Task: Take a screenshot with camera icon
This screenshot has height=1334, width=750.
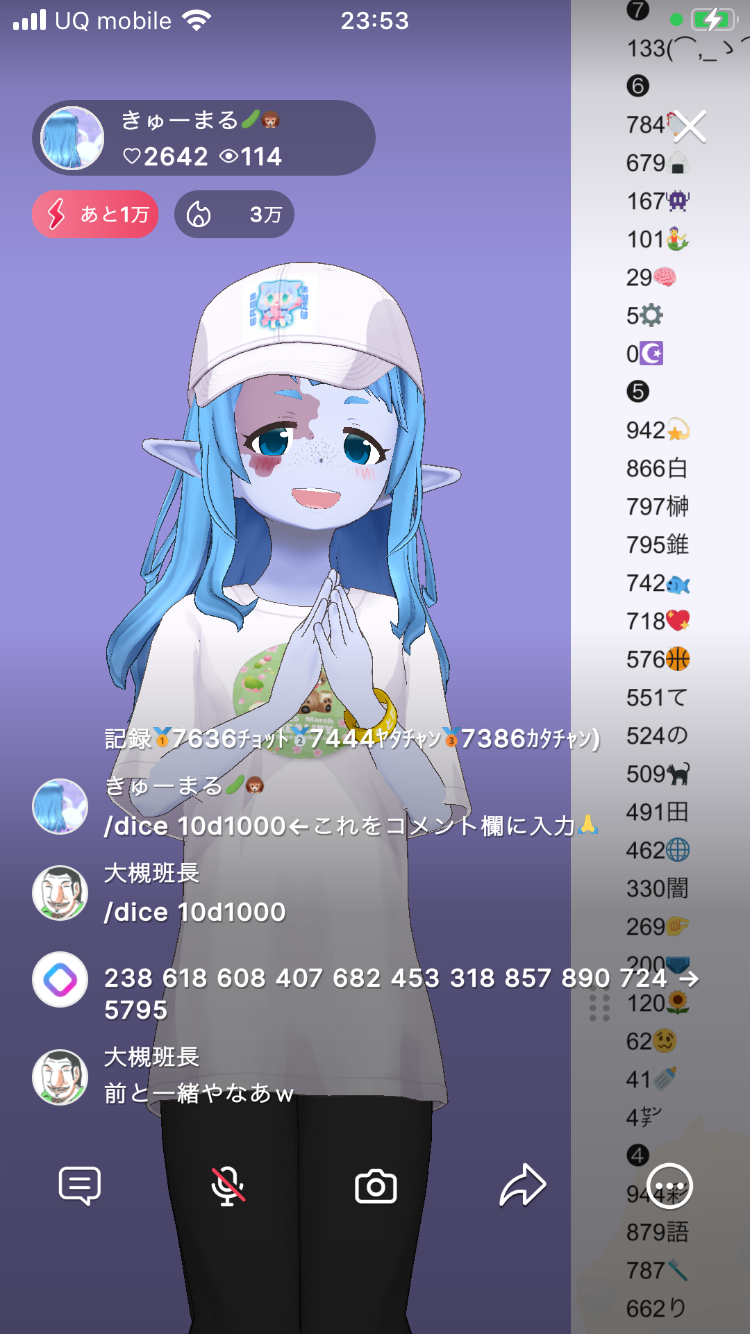Action: pos(376,1187)
